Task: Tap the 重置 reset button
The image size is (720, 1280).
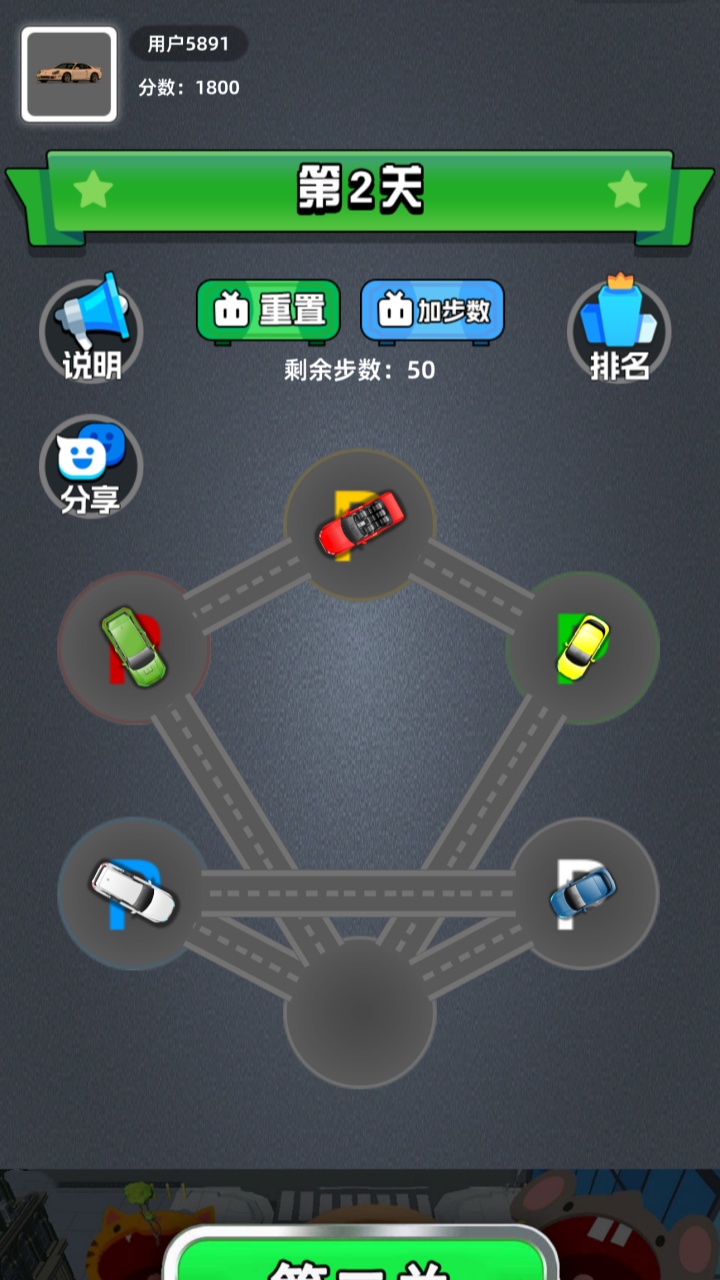Action: click(268, 311)
